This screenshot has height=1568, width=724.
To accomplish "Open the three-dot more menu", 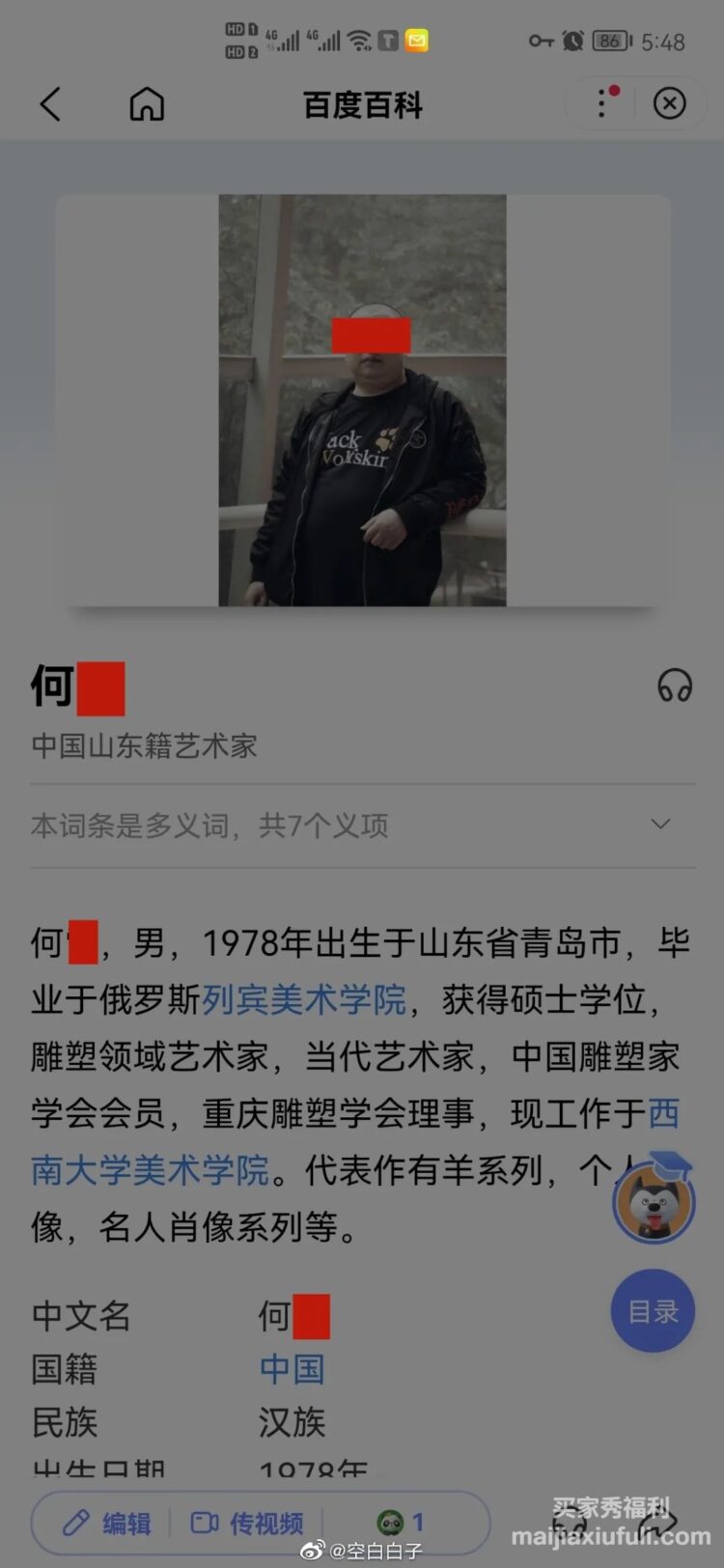I will click(x=602, y=103).
